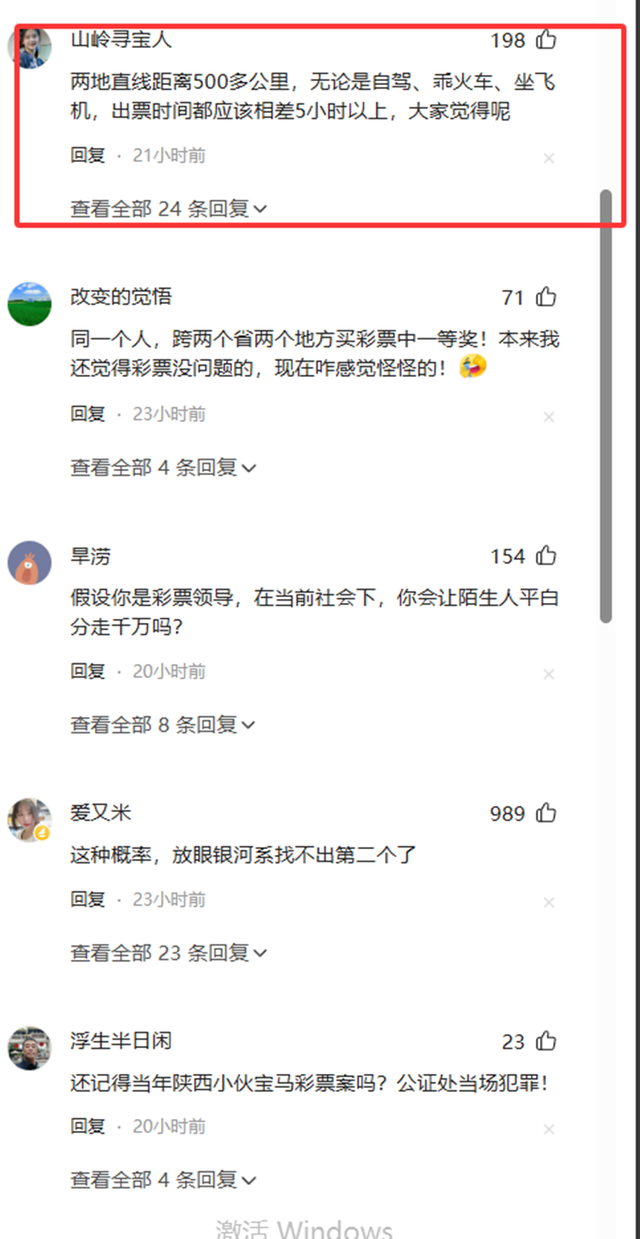Open 旱涝's profile avatar

(30, 562)
